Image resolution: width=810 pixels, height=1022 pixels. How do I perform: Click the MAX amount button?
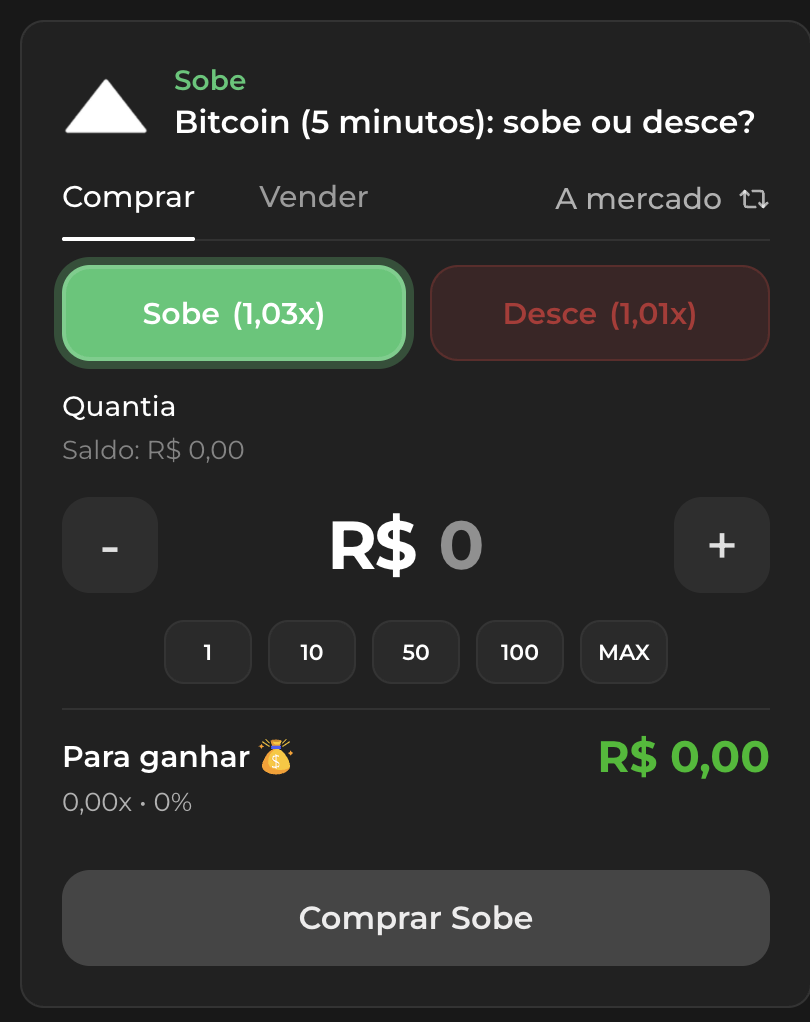tap(623, 652)
